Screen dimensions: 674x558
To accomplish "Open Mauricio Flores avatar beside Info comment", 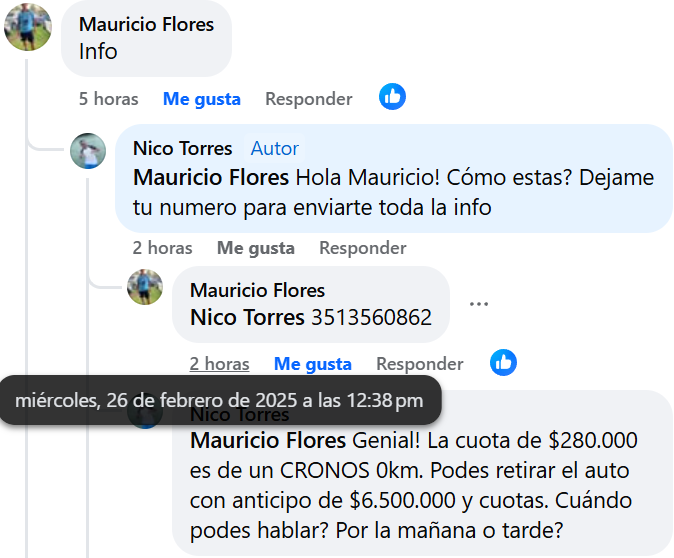I will pos(28,27).
